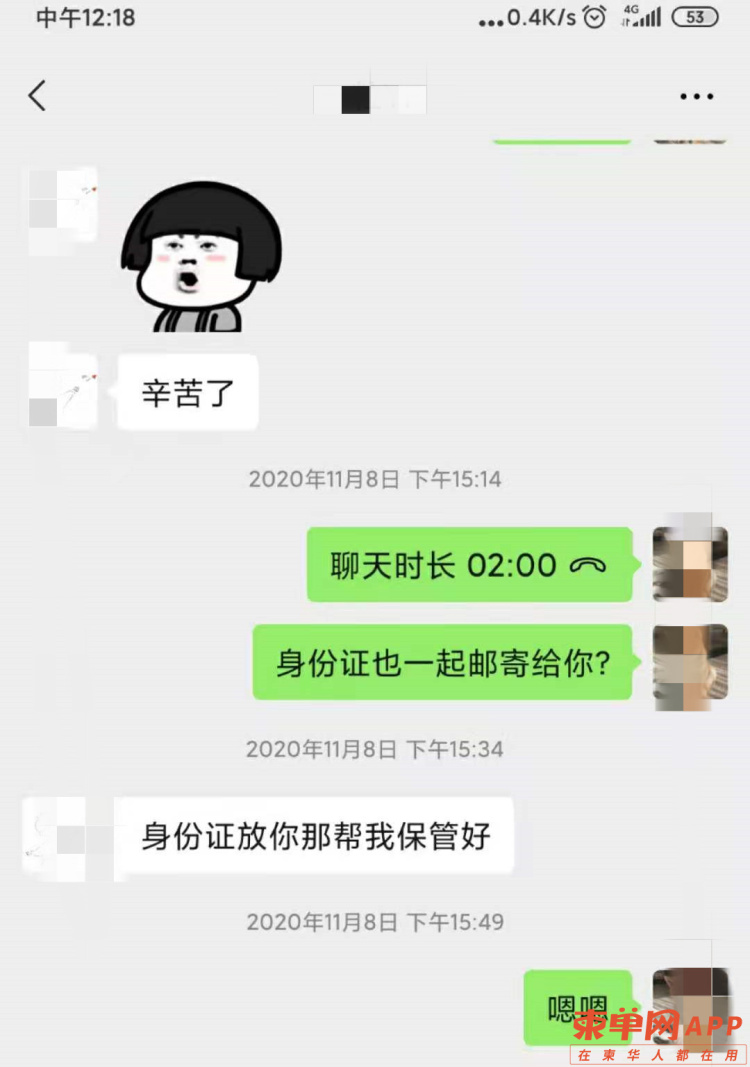Open the avatar beside the 辛苦了 message

point(63,385)
